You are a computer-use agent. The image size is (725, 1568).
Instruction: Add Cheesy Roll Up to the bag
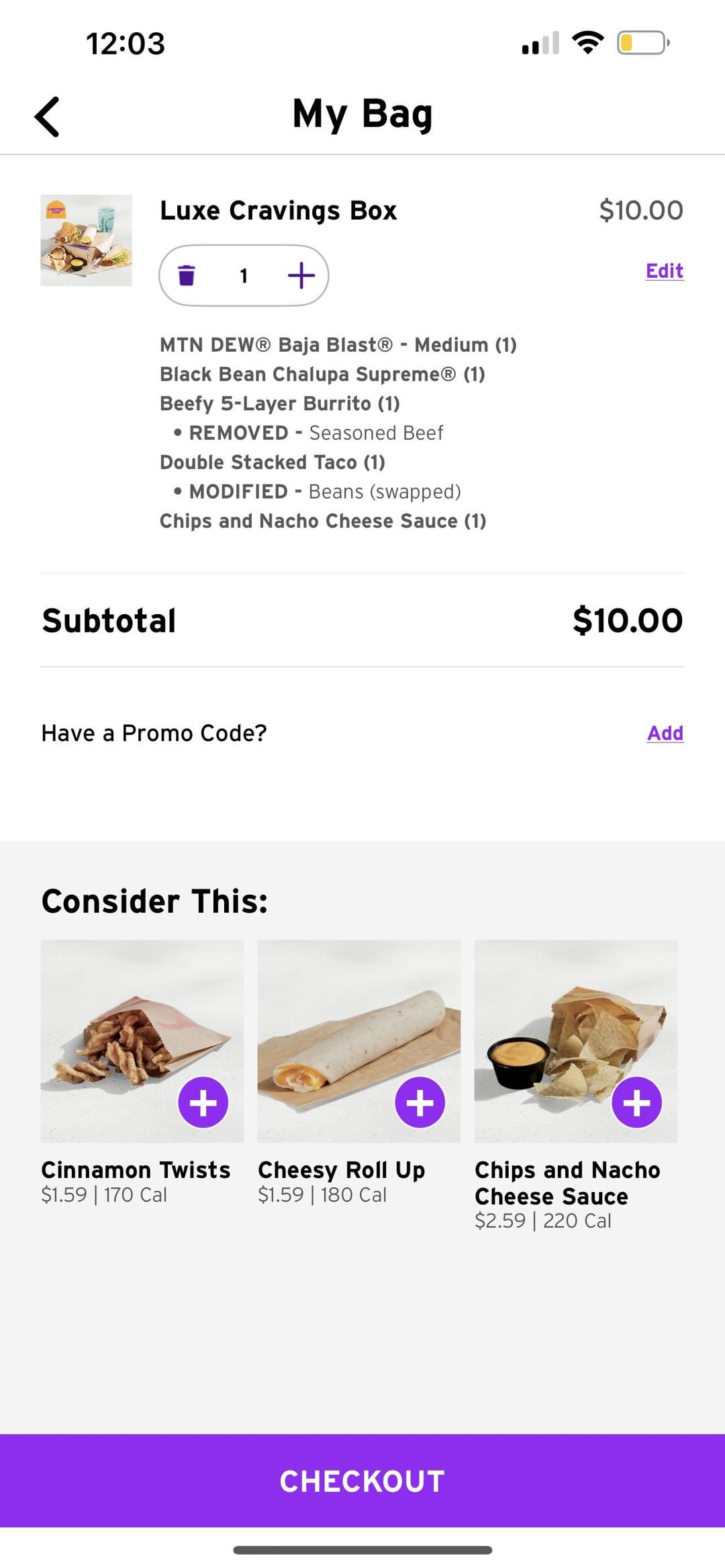(420, 1102)
